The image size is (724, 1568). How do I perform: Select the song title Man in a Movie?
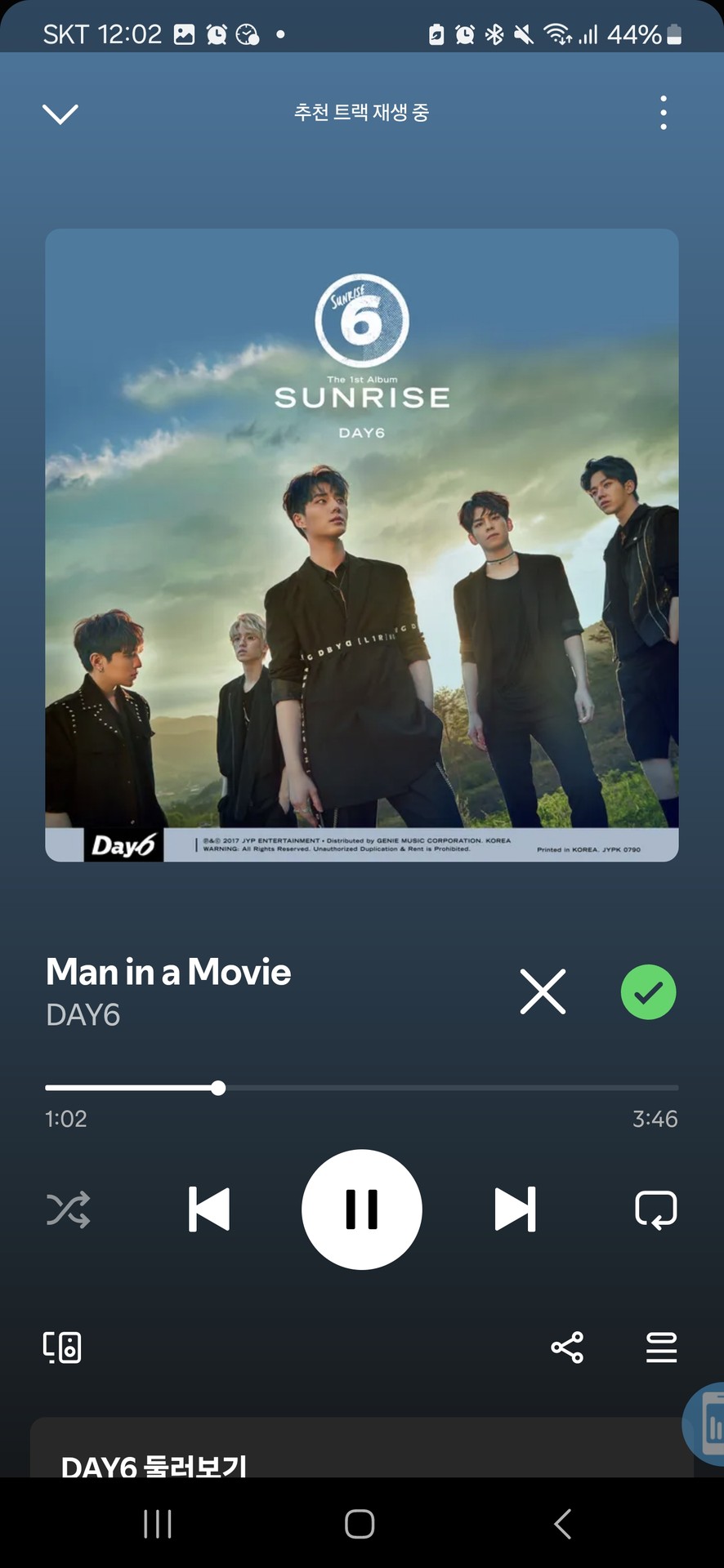[x=168, y=972]
